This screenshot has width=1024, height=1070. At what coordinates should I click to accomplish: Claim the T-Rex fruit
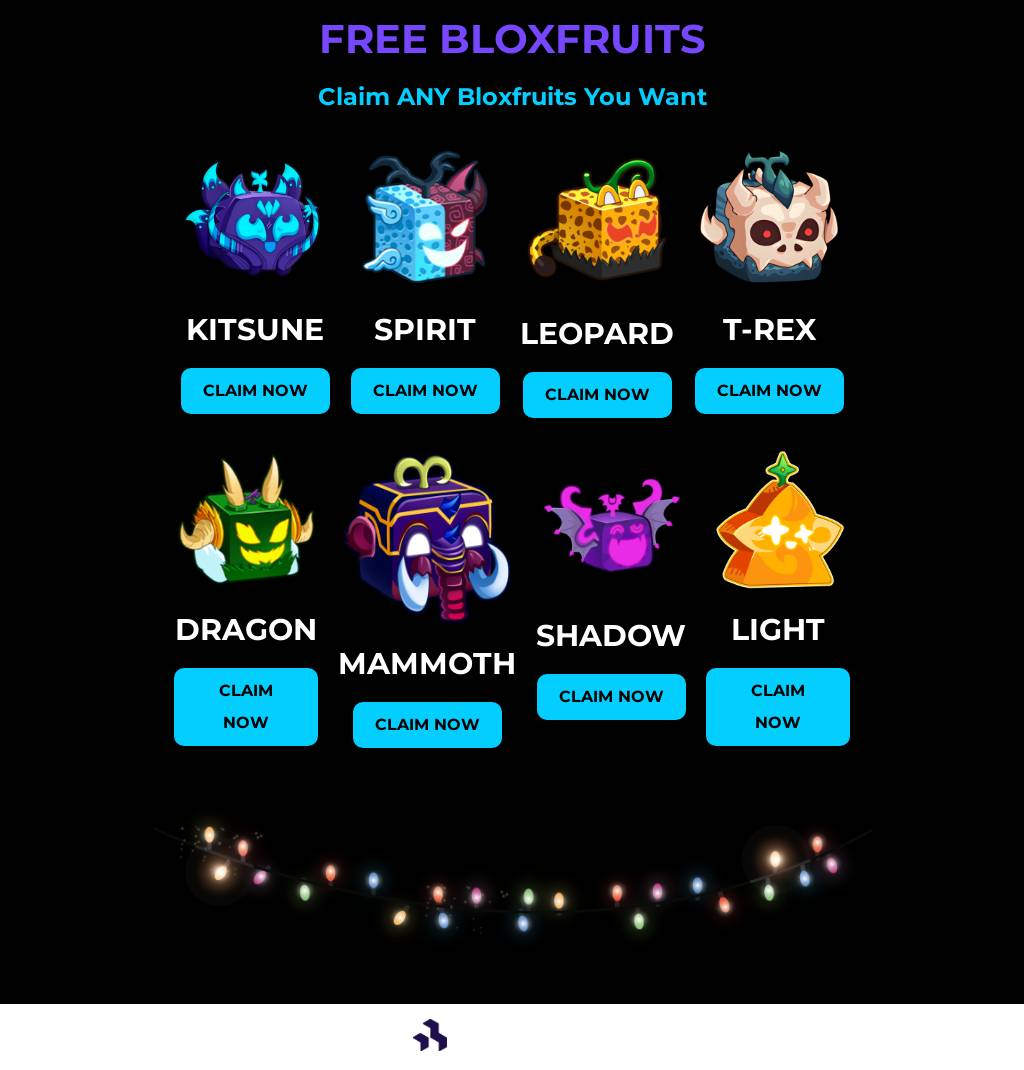click(769, 391)
